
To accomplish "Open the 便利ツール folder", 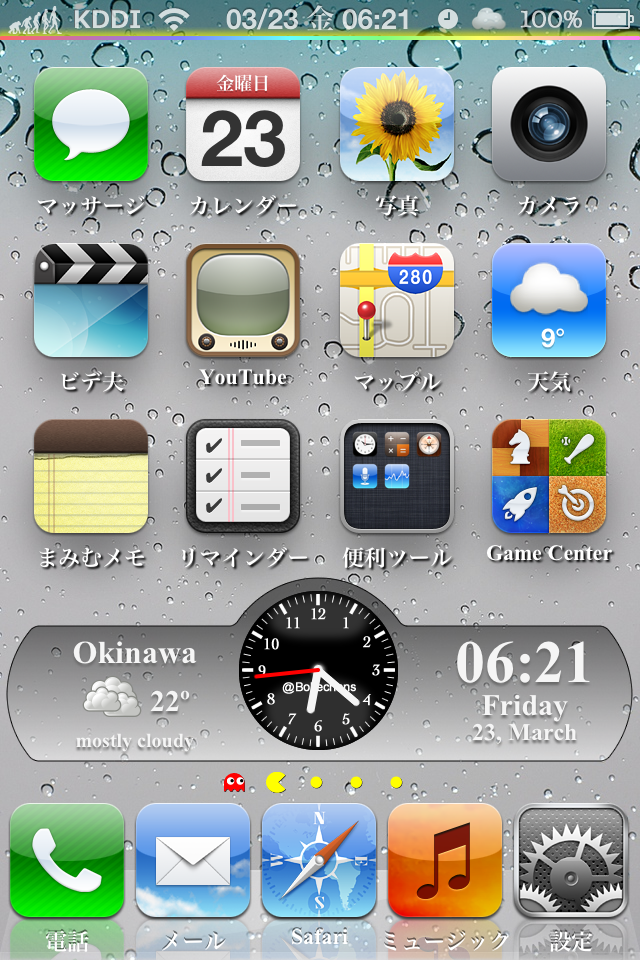I will [x=396, y=477].
